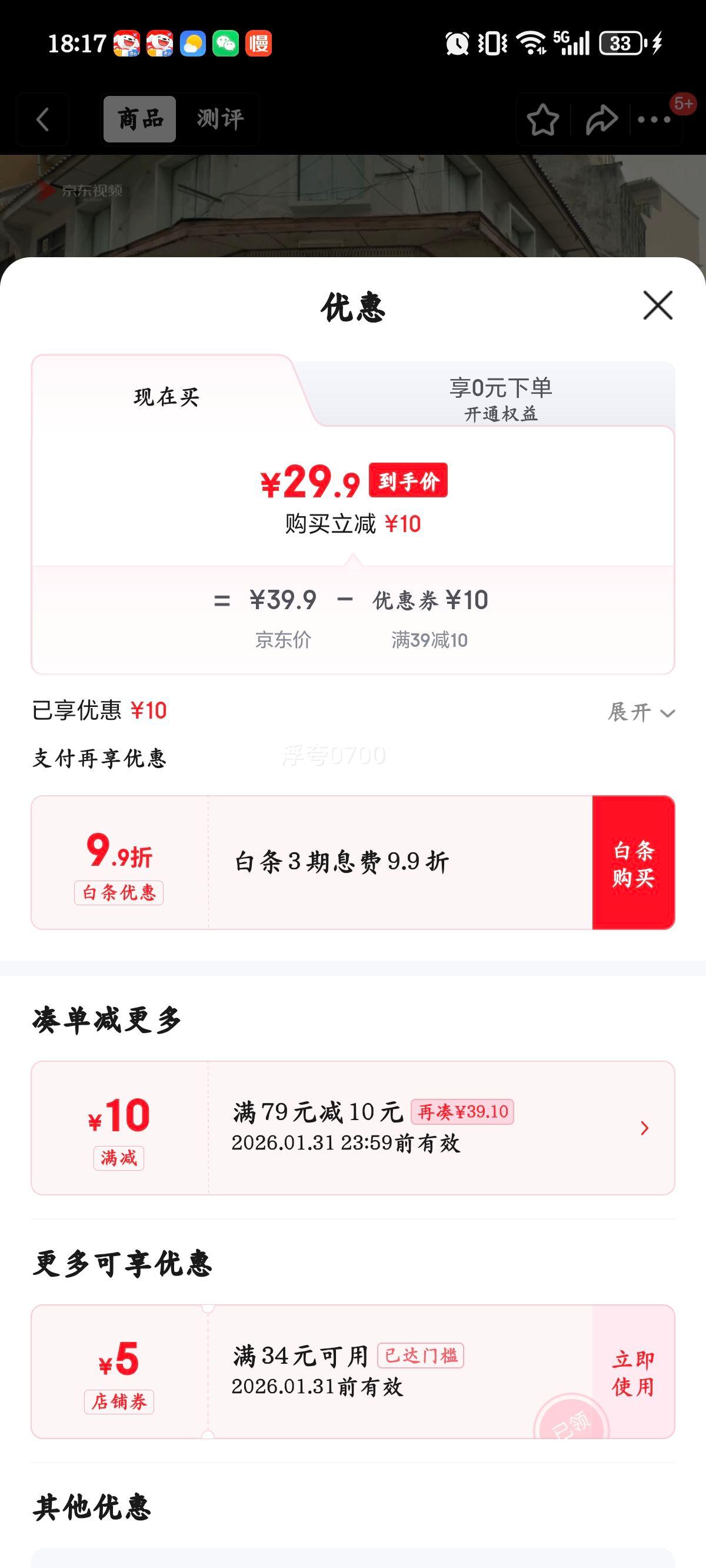Viewport: 706px width, 1568px height.
Task: Tap the 慢 icon in the status bar
Action: [259, 44]
